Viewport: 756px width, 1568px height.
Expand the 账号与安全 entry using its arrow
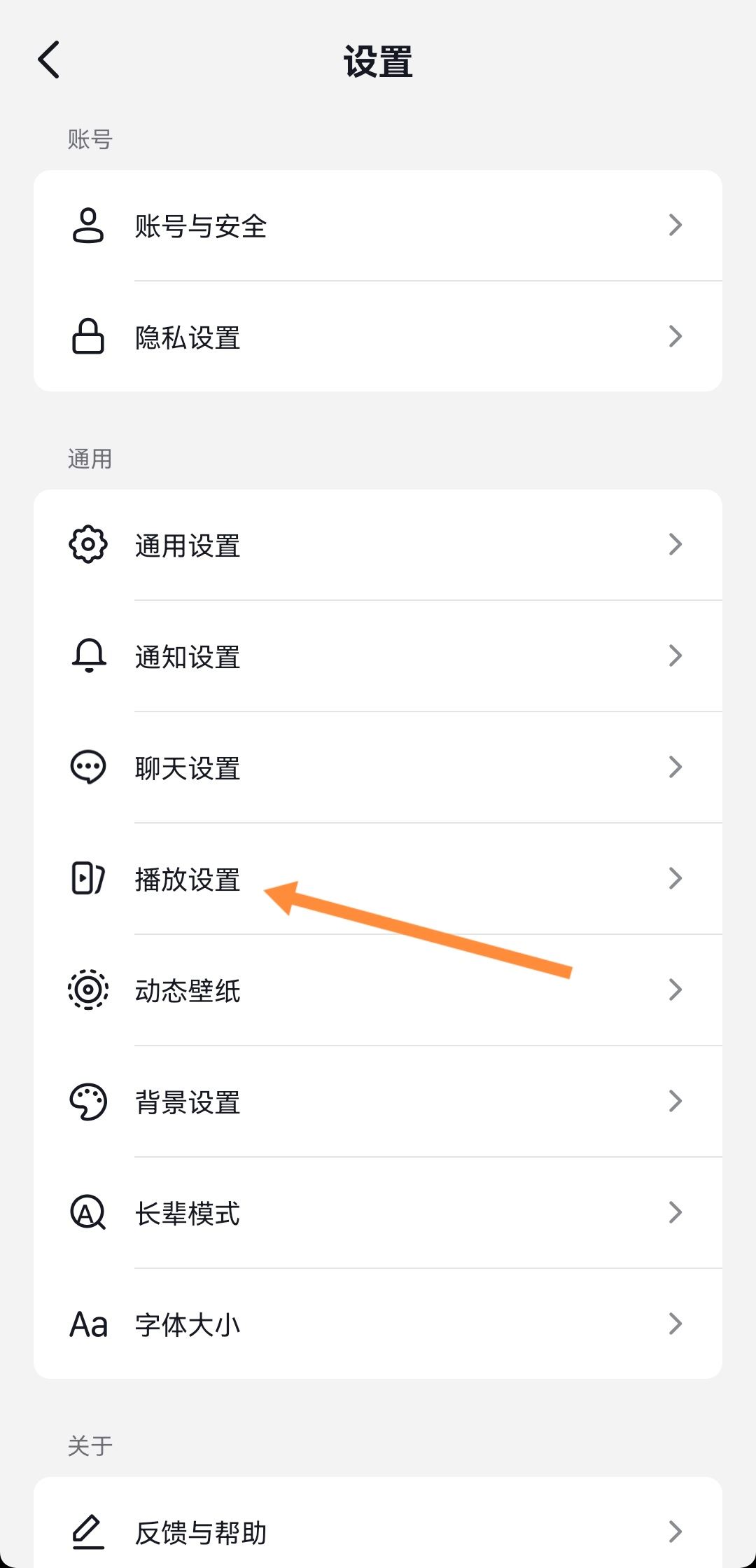coord(674,226)
